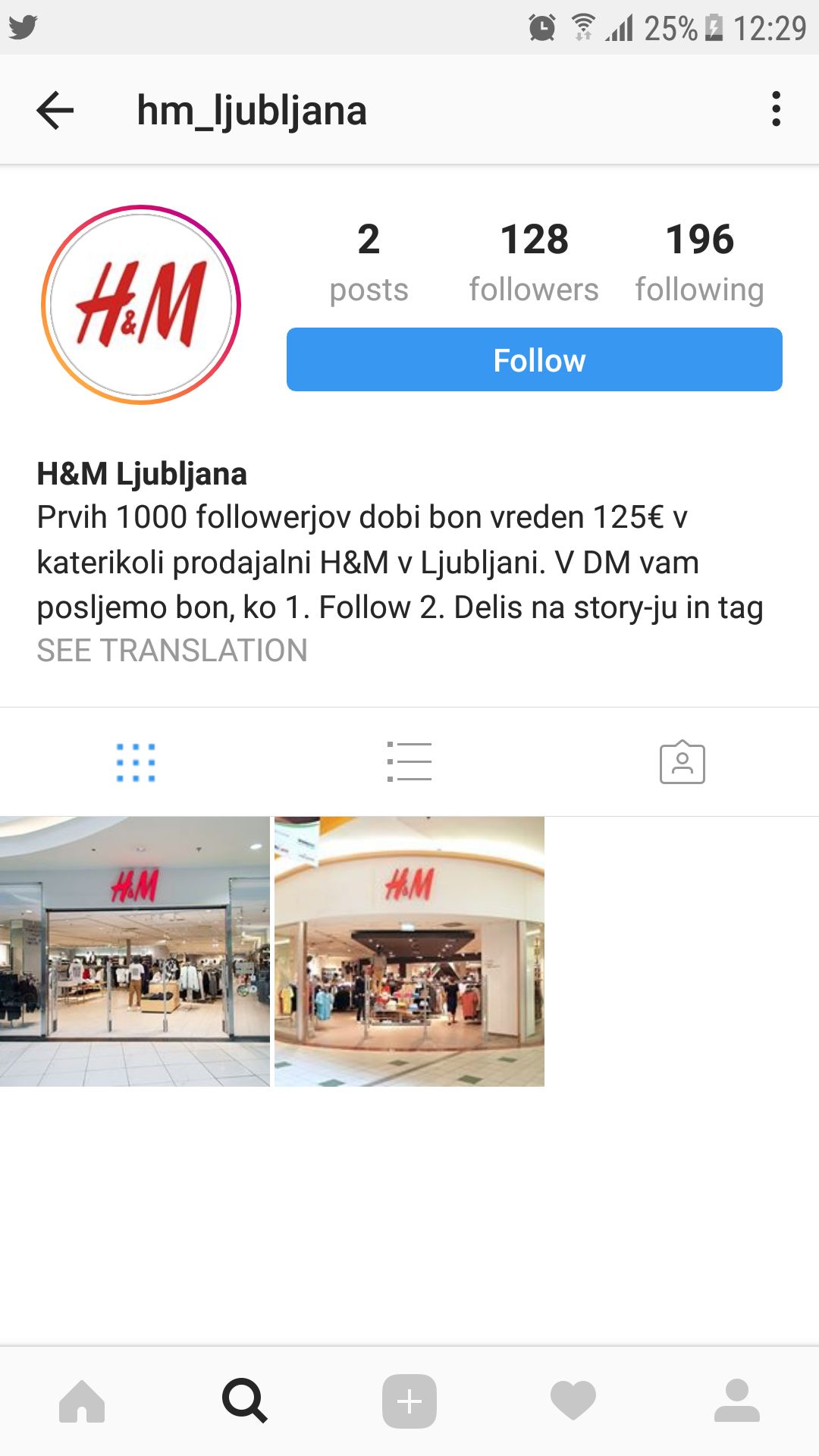This screenshot has height=1456, width=819.
Task: Follow the hm_ljubljana account
Action: pos(535,359)
